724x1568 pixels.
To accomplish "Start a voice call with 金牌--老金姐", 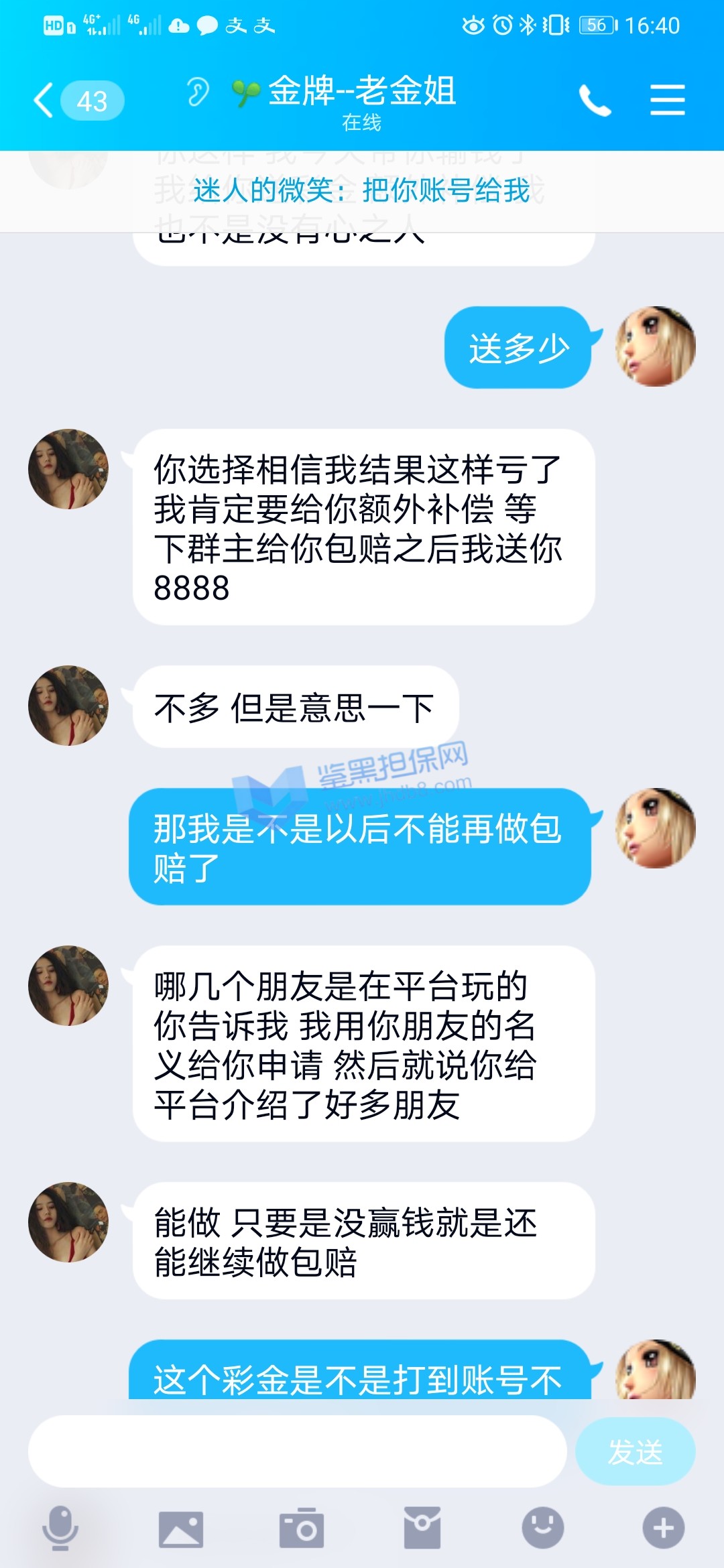I will (x=595, y=101).
